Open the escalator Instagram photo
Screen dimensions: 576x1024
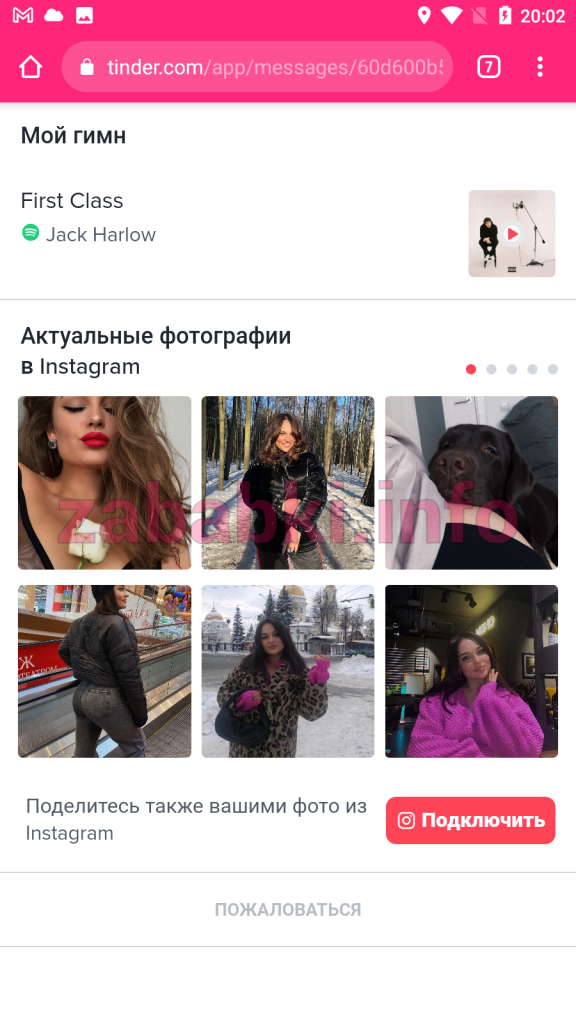(104, 671)
